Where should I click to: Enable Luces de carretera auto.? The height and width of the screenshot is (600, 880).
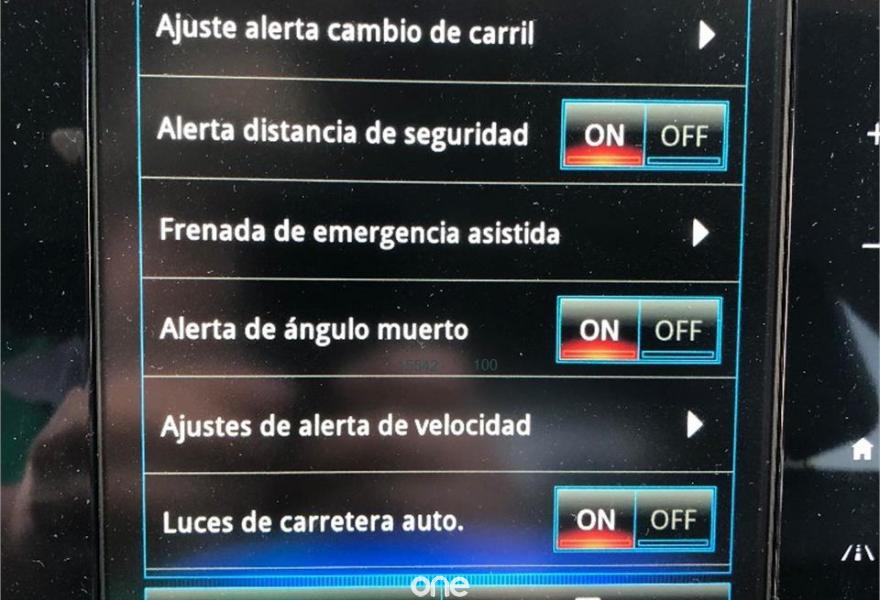tap(595, 520)
